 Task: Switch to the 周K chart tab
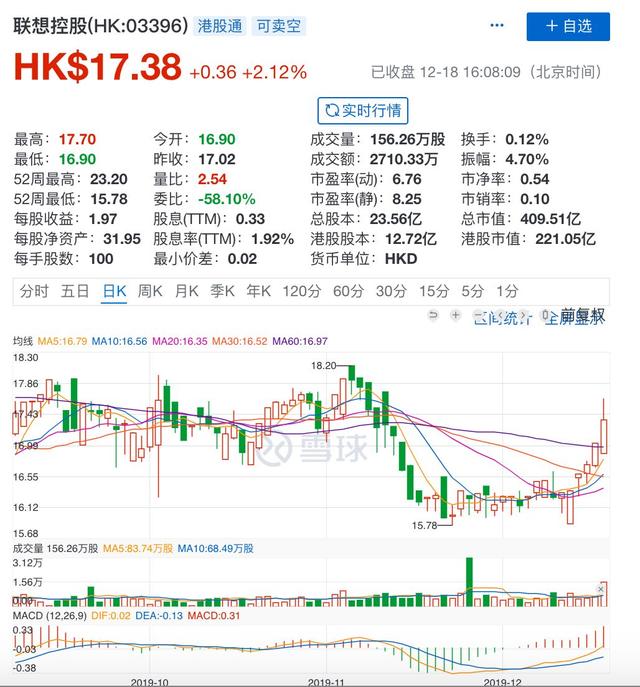pyautogui.click(x=150, y=291)
